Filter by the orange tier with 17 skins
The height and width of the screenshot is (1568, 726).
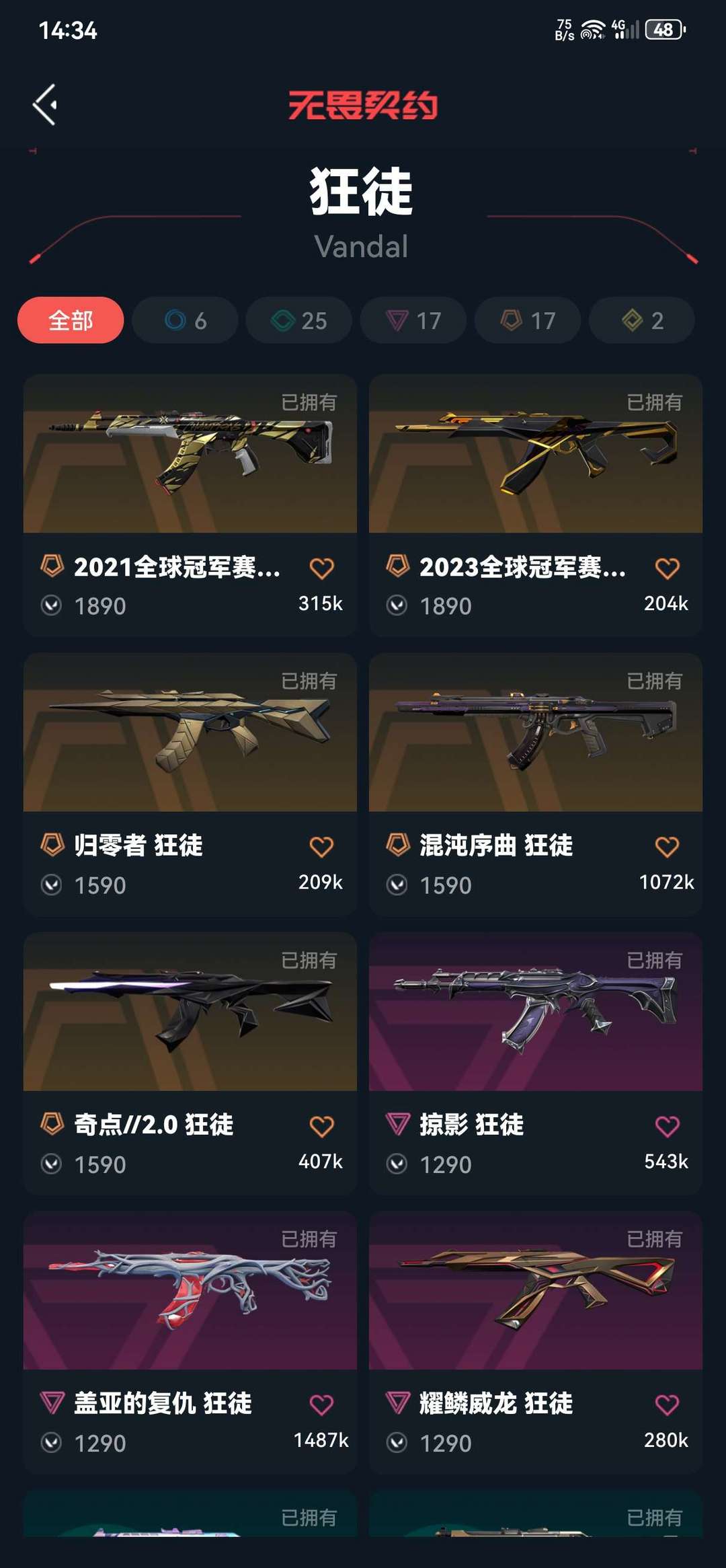click(x=528, y=320)
